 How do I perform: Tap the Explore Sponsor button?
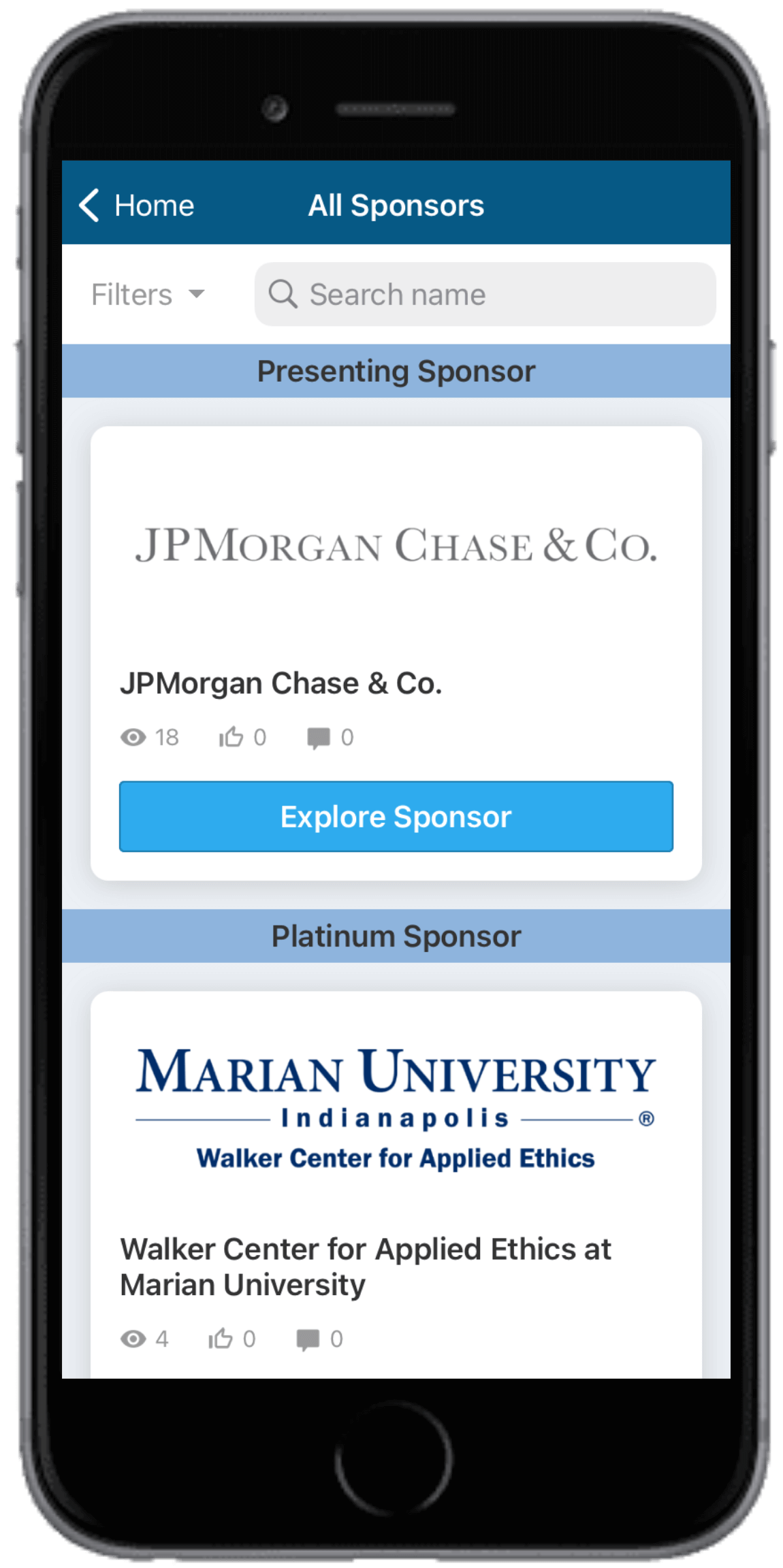396,817
